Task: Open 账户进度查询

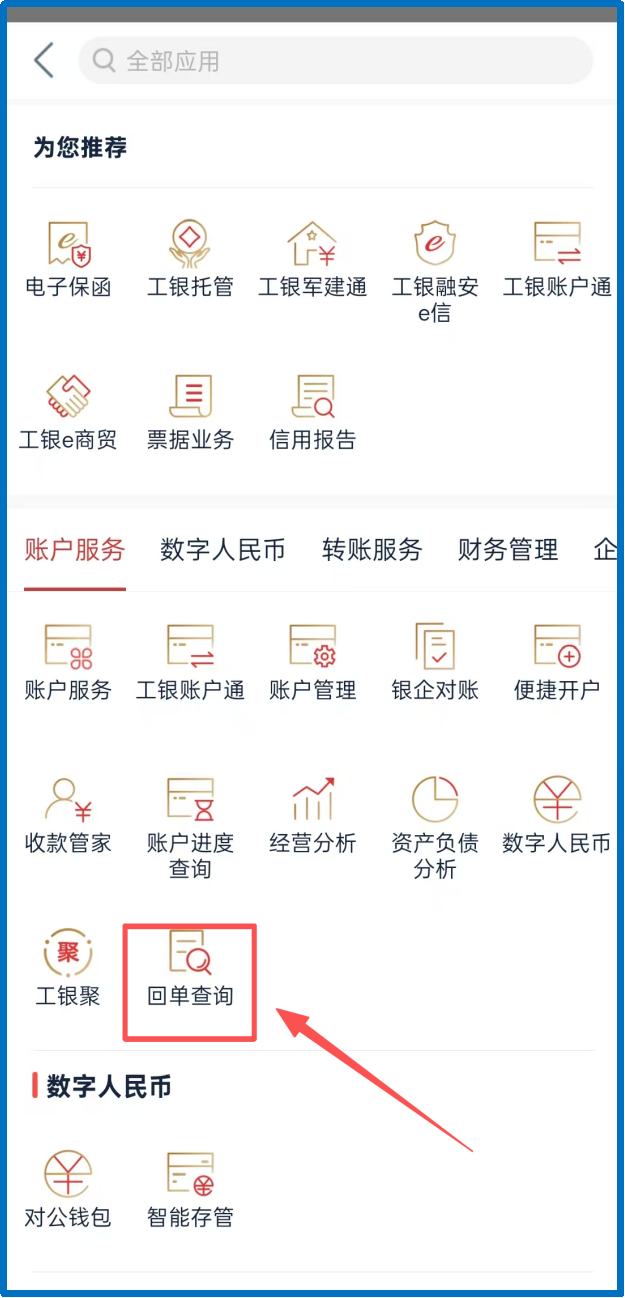Action: (x=190, y=825)
